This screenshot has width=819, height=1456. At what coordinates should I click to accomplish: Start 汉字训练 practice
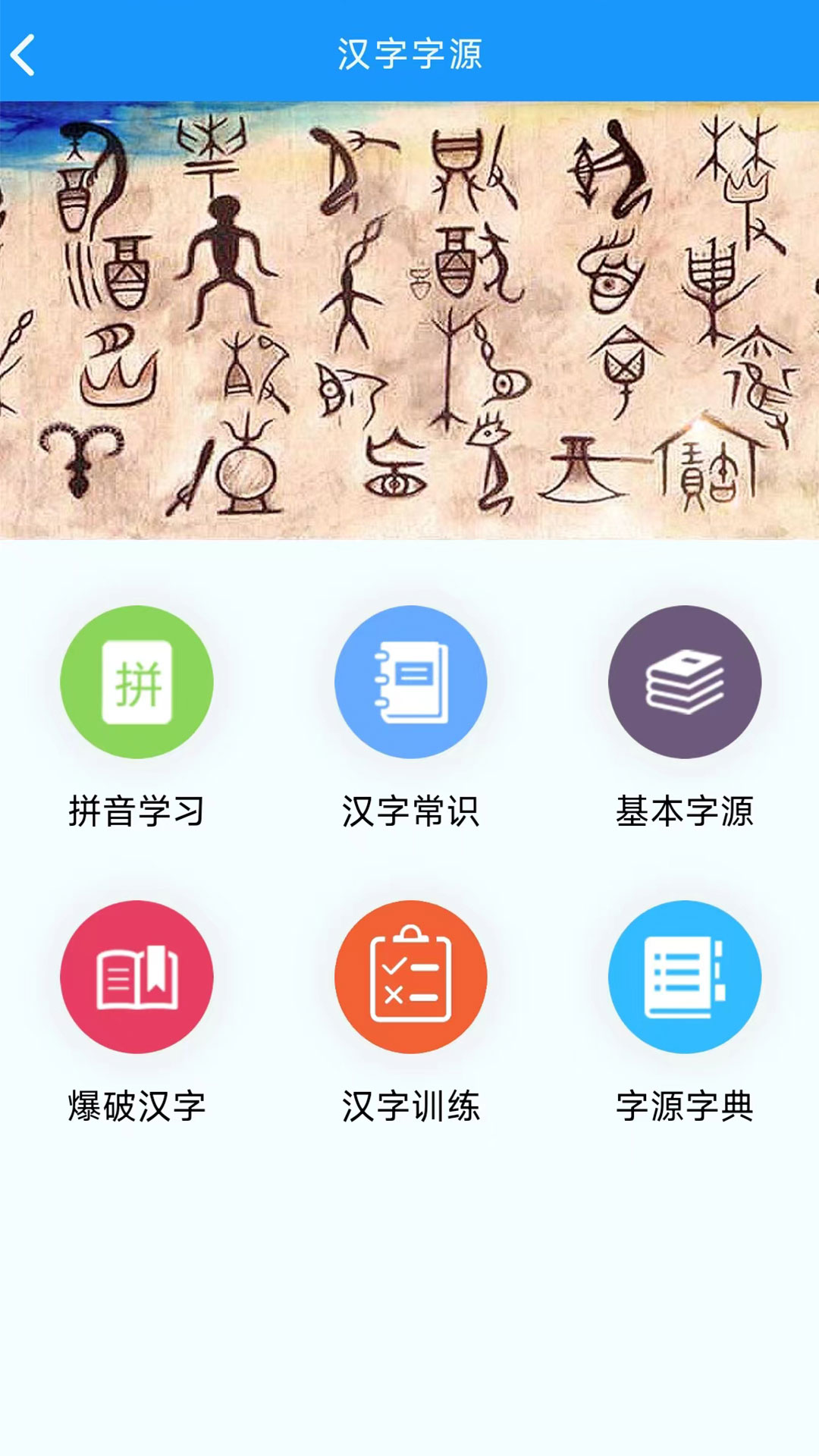click(410, 977)
